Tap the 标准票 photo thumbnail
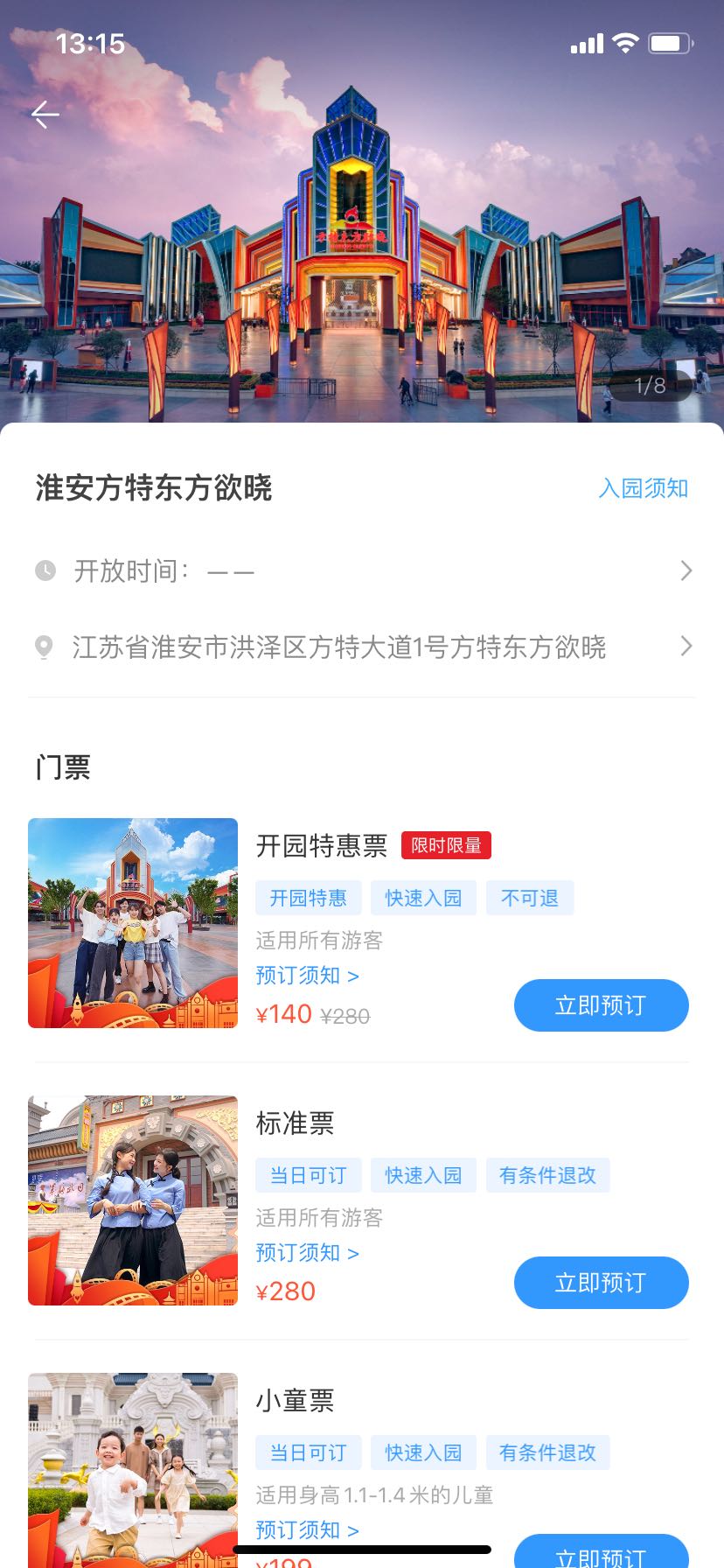This screenshot has width=724, height=1568. [133, 1200]
